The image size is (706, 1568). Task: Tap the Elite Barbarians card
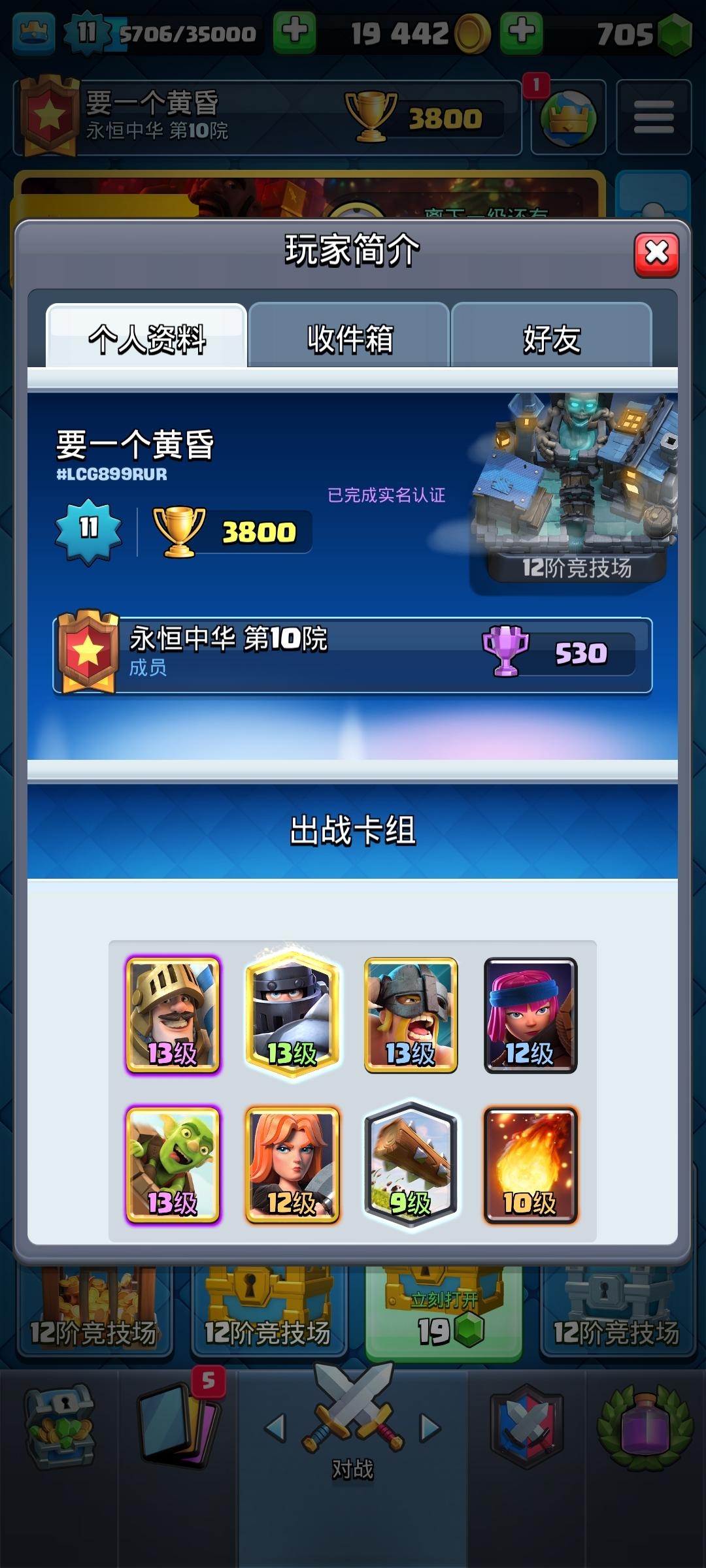(x=411, y=1015)
